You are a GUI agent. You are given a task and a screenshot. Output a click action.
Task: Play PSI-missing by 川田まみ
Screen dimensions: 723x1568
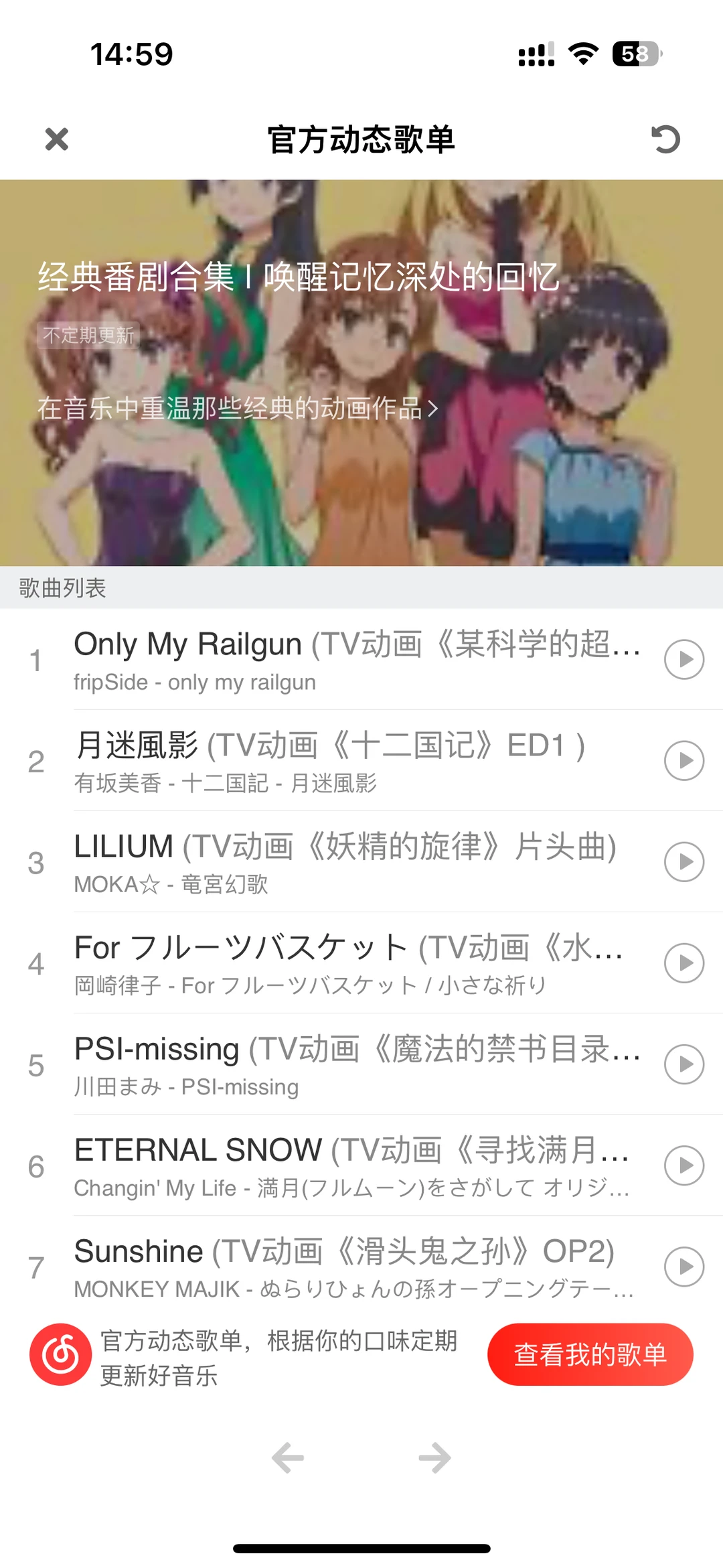[x=684, y=1064]
